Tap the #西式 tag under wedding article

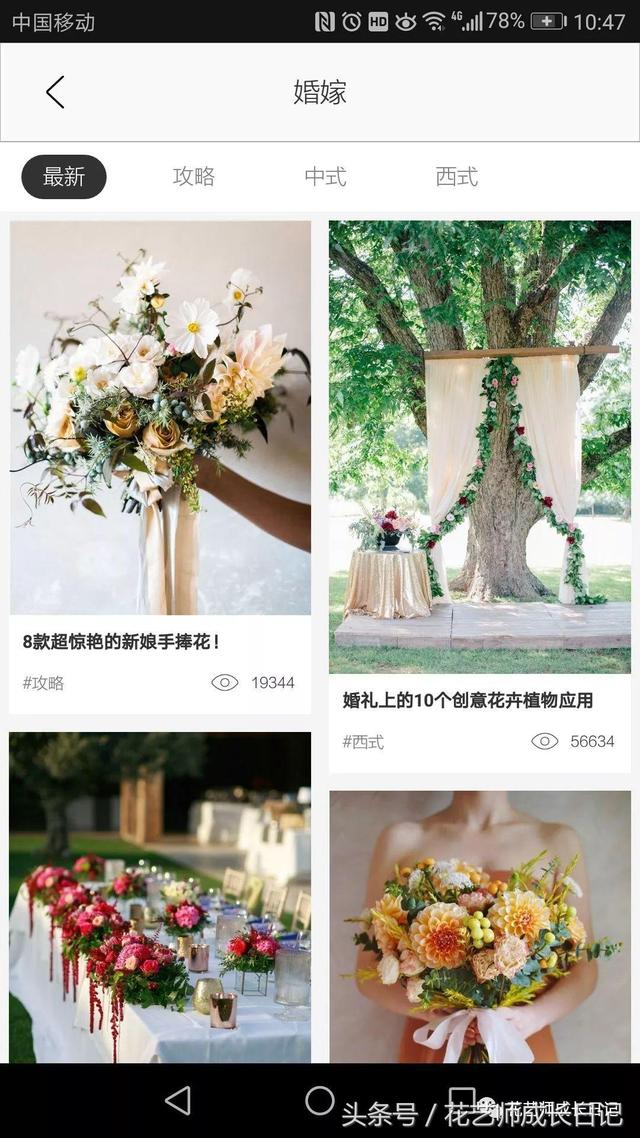click(x=363, y=742)
